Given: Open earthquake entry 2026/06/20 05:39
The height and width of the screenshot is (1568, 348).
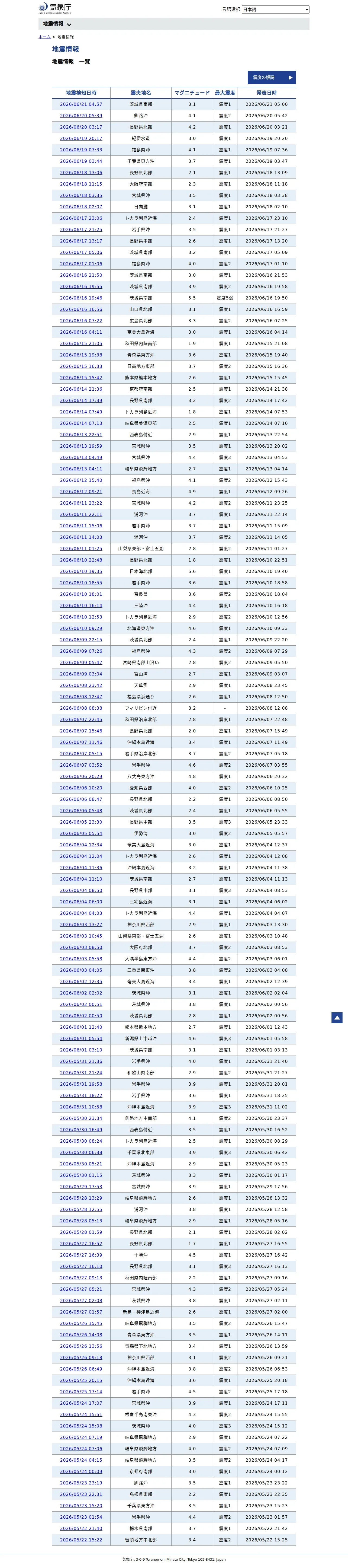Looking at the screenshot, I should [x=81, y=116].
